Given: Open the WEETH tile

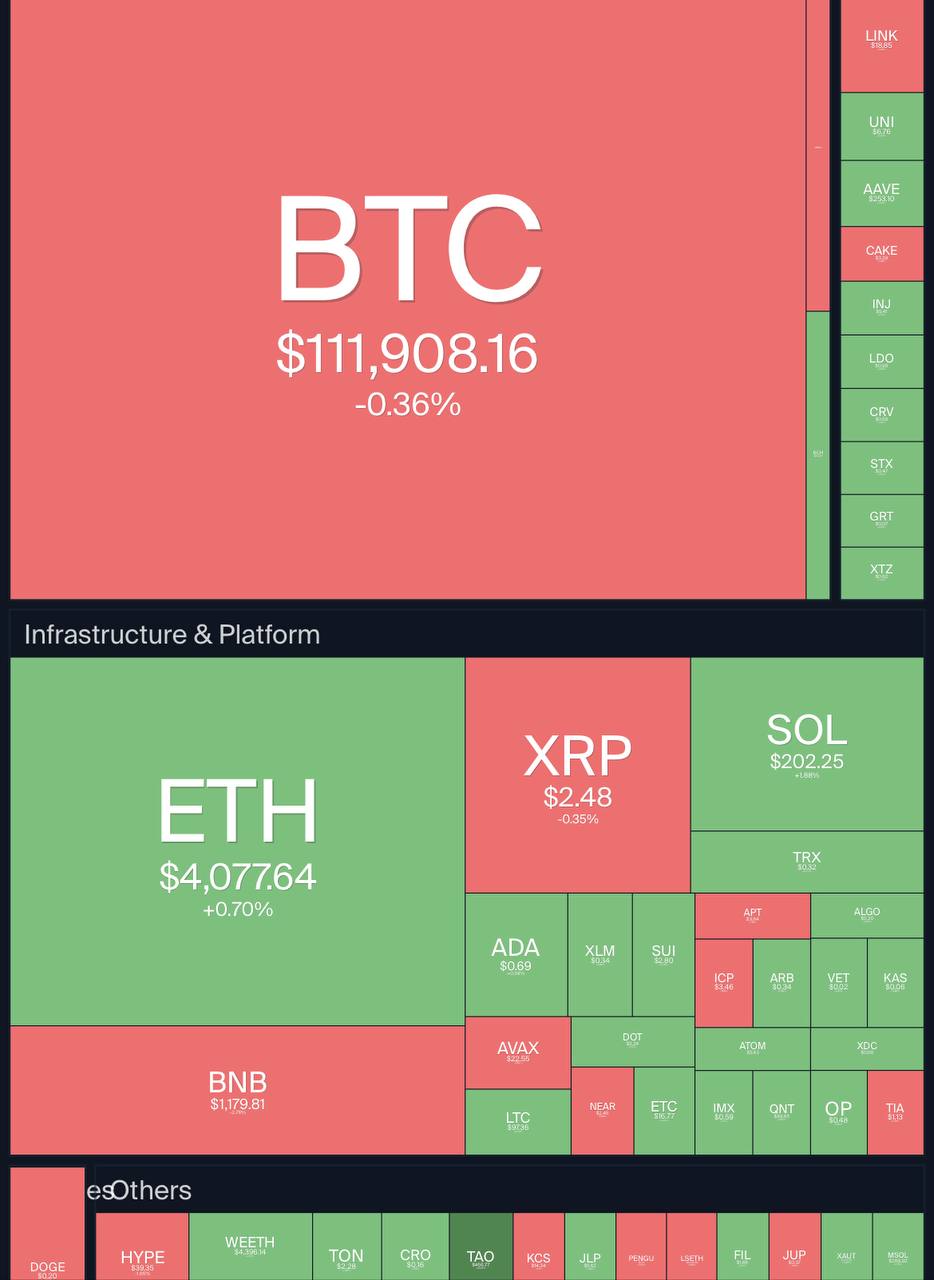Looking at the screenshot, I should click(x=250, y=1246).
